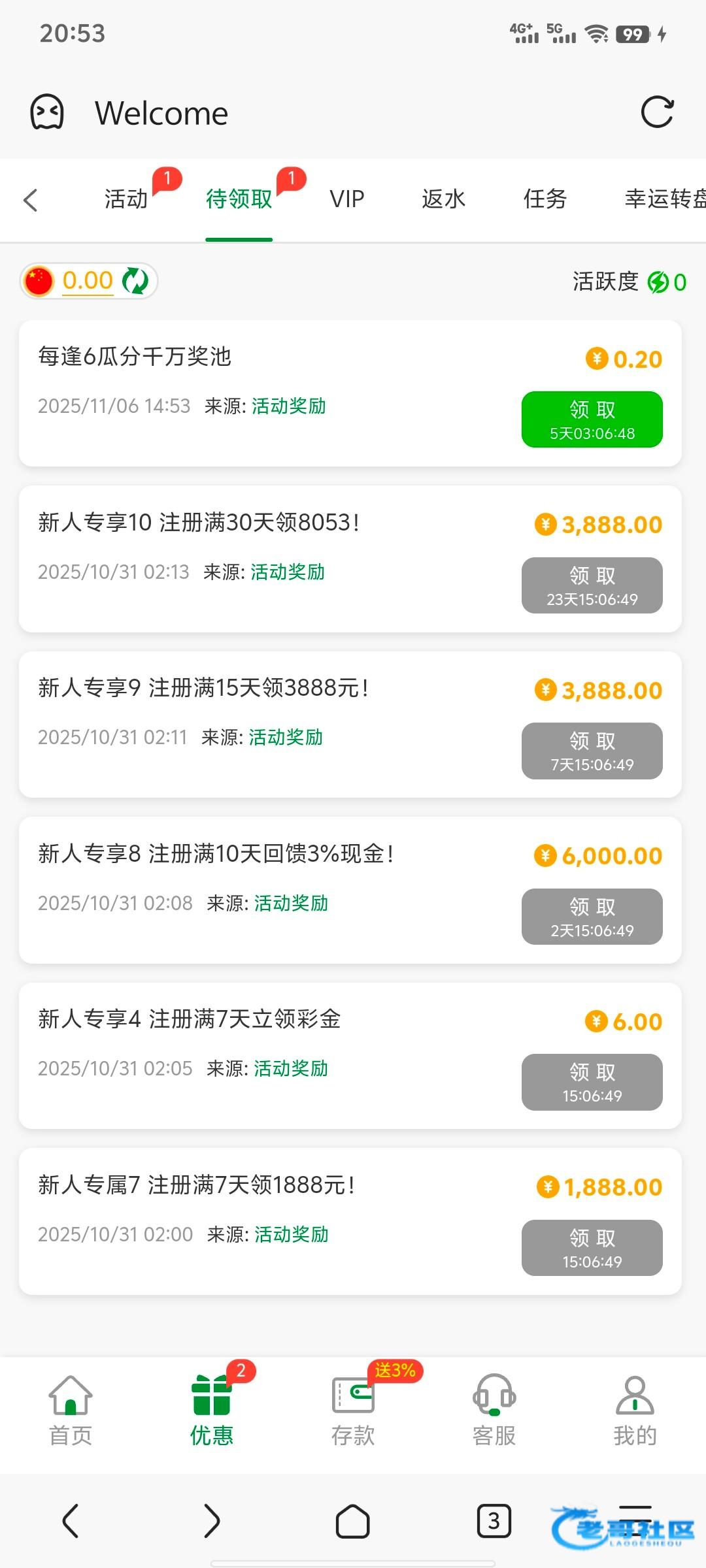Claim the 新人专享9 注册满15天 reward
706x1568 pixels.
592,751
